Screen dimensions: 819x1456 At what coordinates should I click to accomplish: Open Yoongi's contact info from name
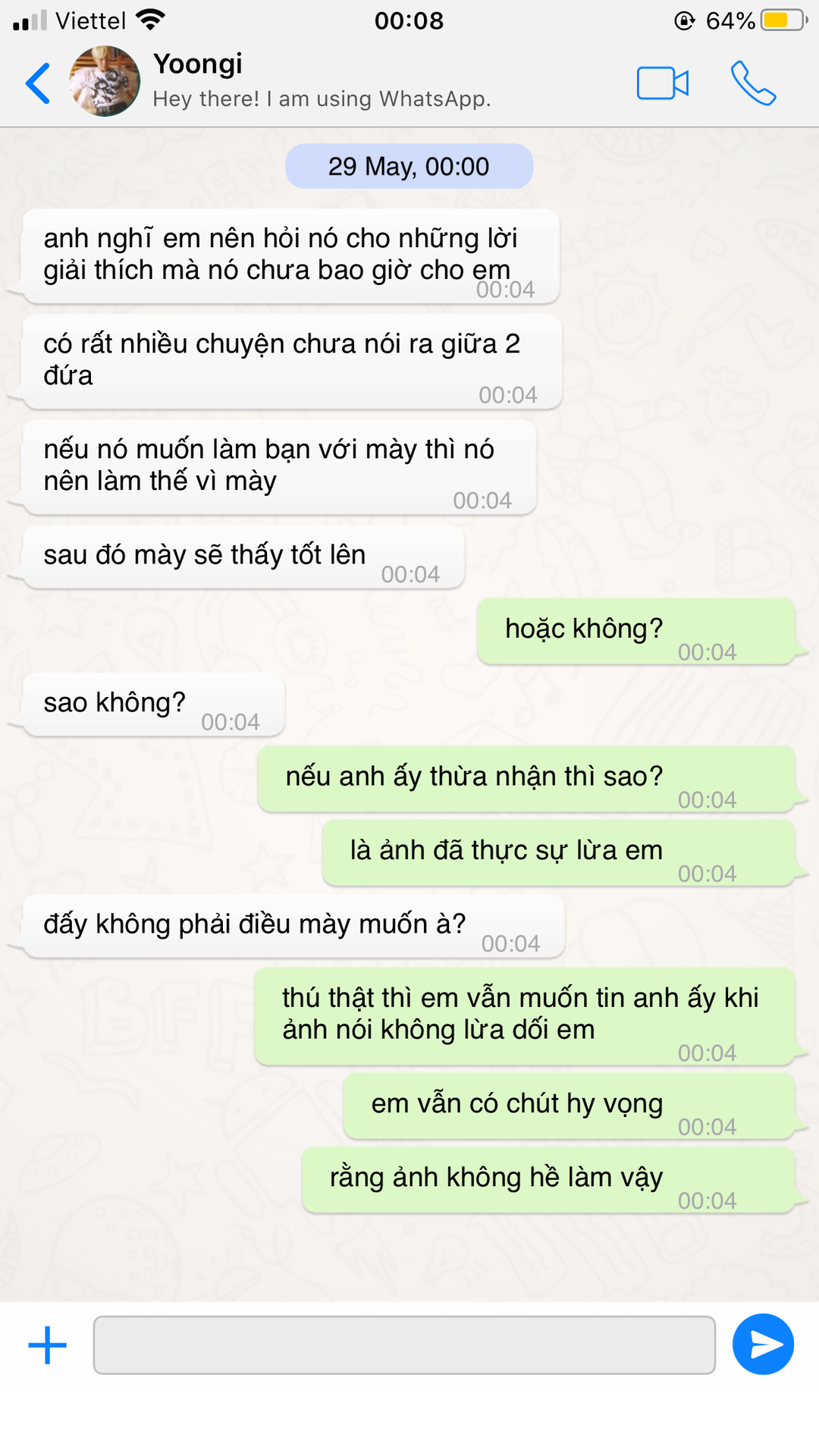pos(198,64)
